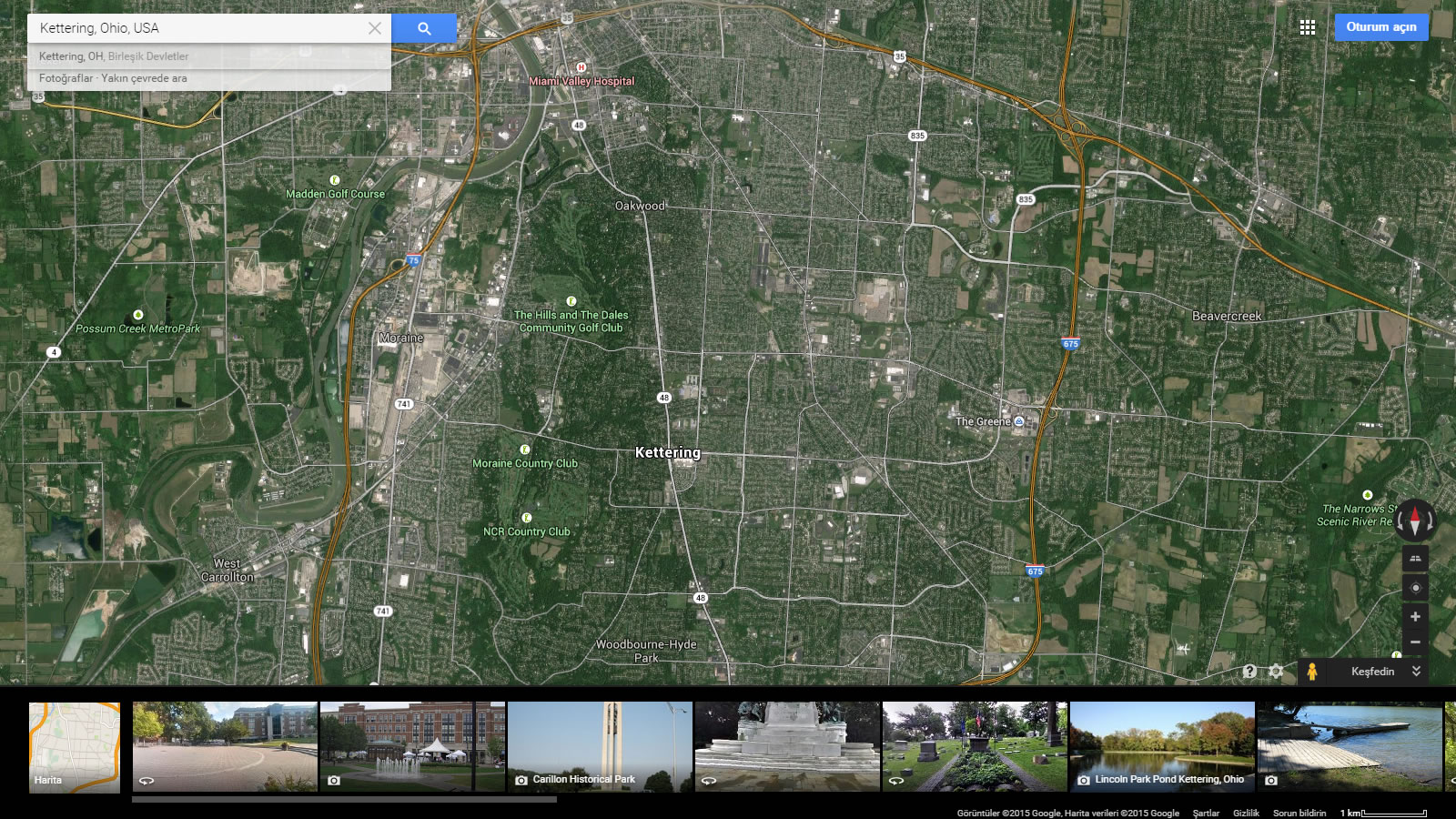Zoom out of the map
Image resolution: width=1456 pixels, height=819 pixels.
(1415, 642)
